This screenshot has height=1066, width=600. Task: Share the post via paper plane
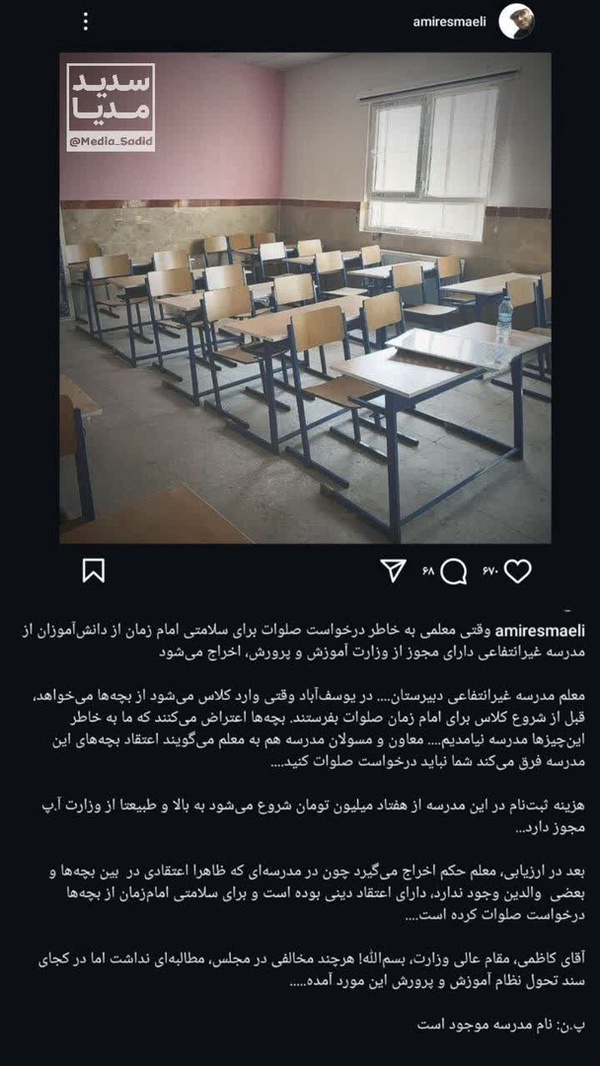pyautogui.click(x=393, y=571)
